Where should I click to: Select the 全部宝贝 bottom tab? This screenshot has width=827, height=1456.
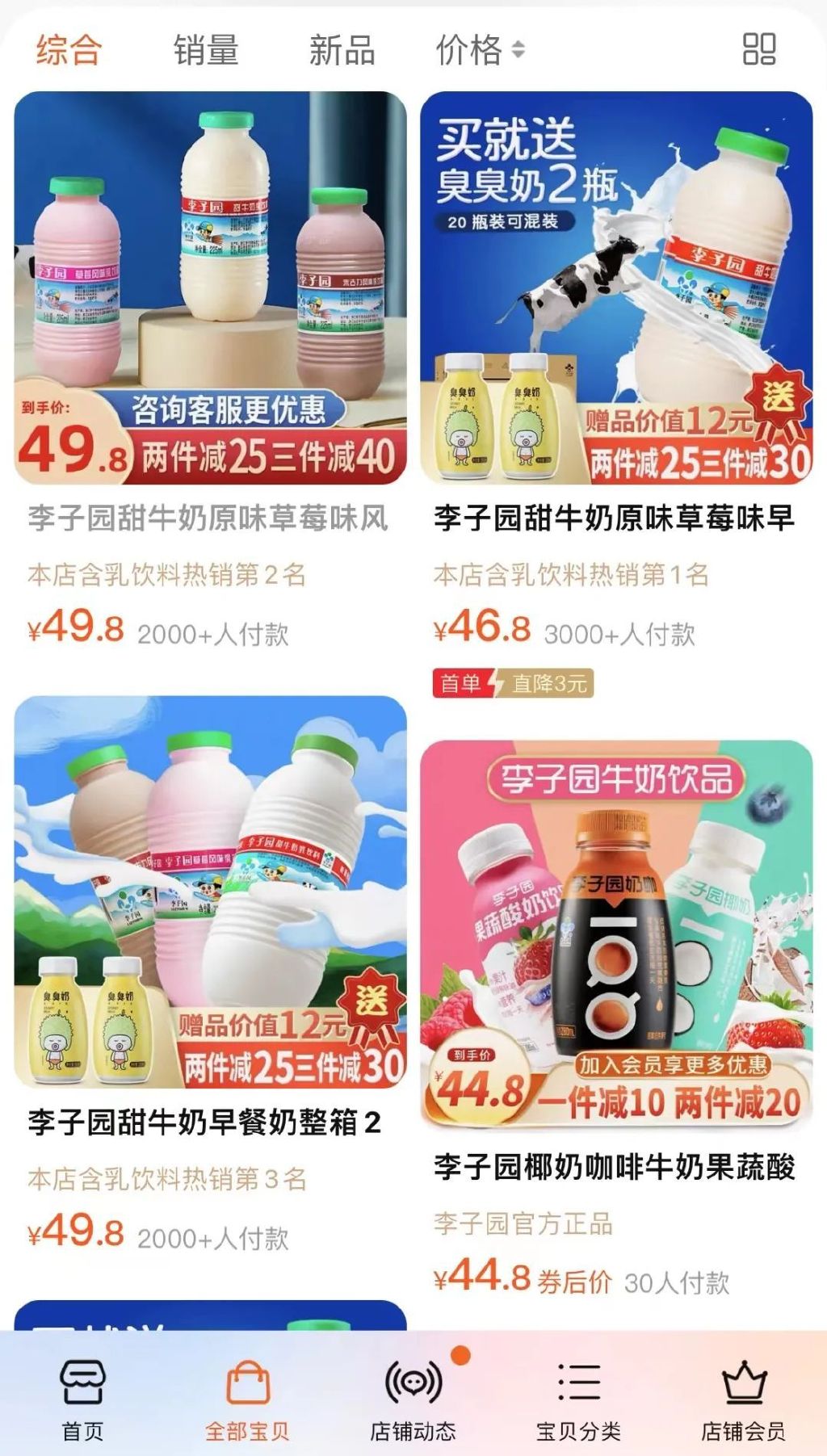(247, 1401)
